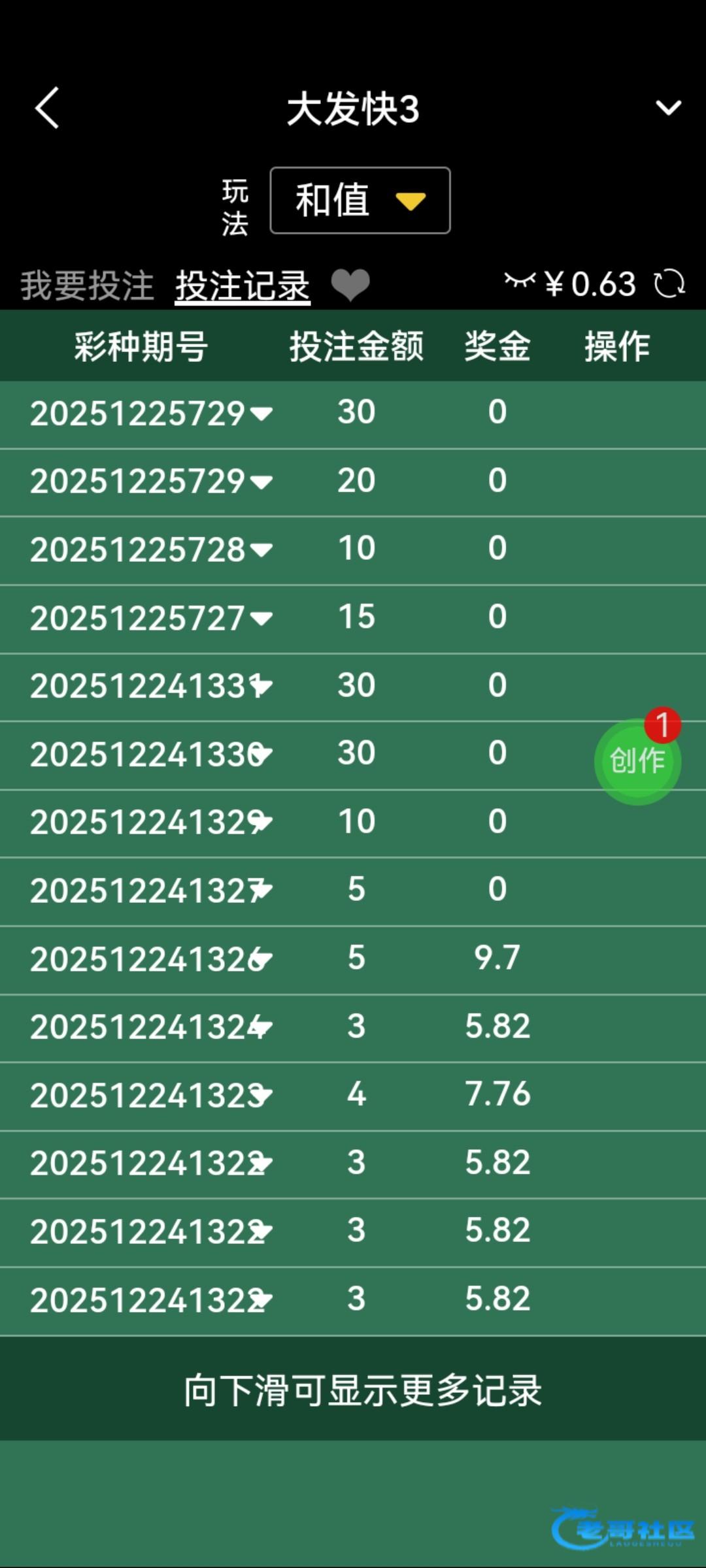
Task: Go back using the top-left arrow
Action: (47, 108)
